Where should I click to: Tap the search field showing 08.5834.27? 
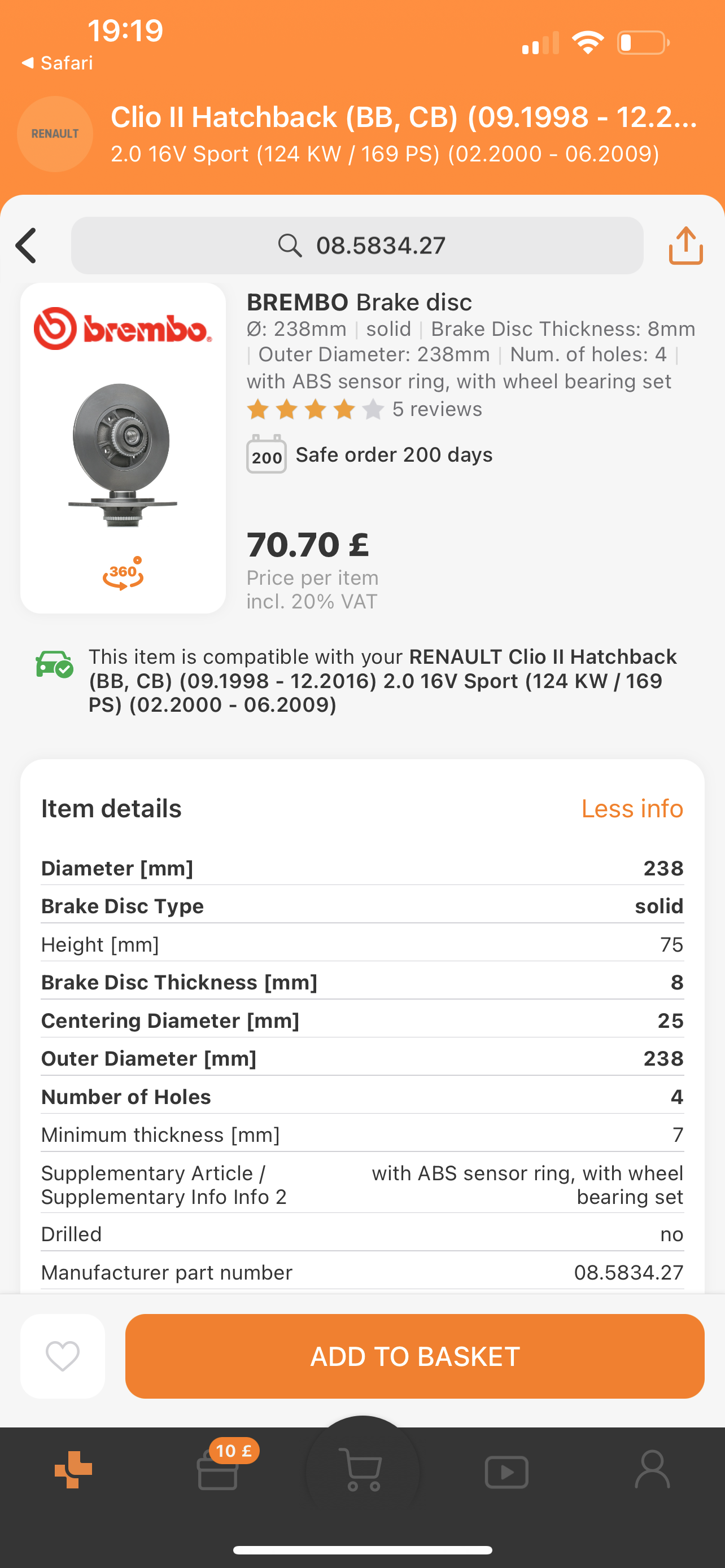pyautogui.click(x=357, y=246)
